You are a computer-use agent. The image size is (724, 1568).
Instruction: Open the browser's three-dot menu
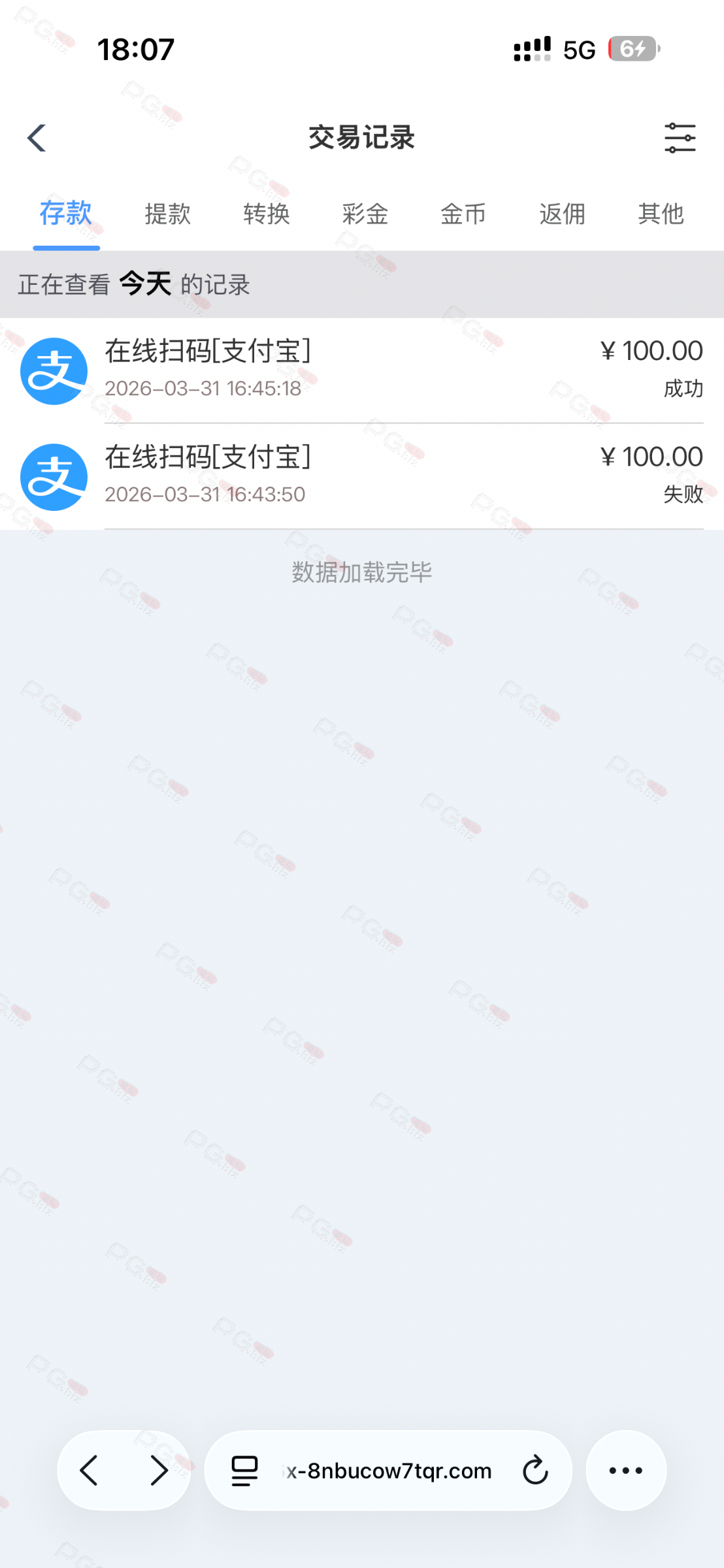point(625,1471)
